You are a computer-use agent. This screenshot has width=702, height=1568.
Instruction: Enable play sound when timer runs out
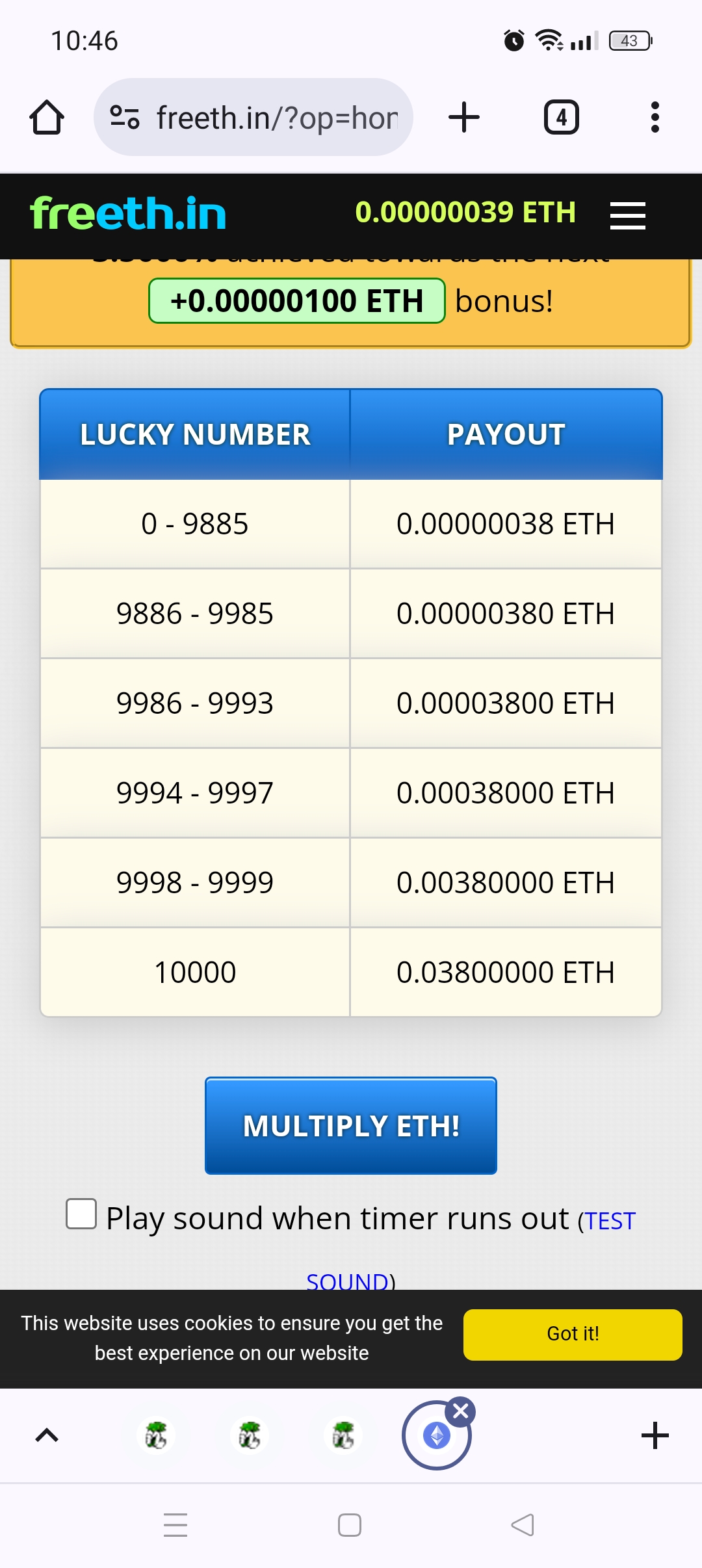tap(81, 1214)
